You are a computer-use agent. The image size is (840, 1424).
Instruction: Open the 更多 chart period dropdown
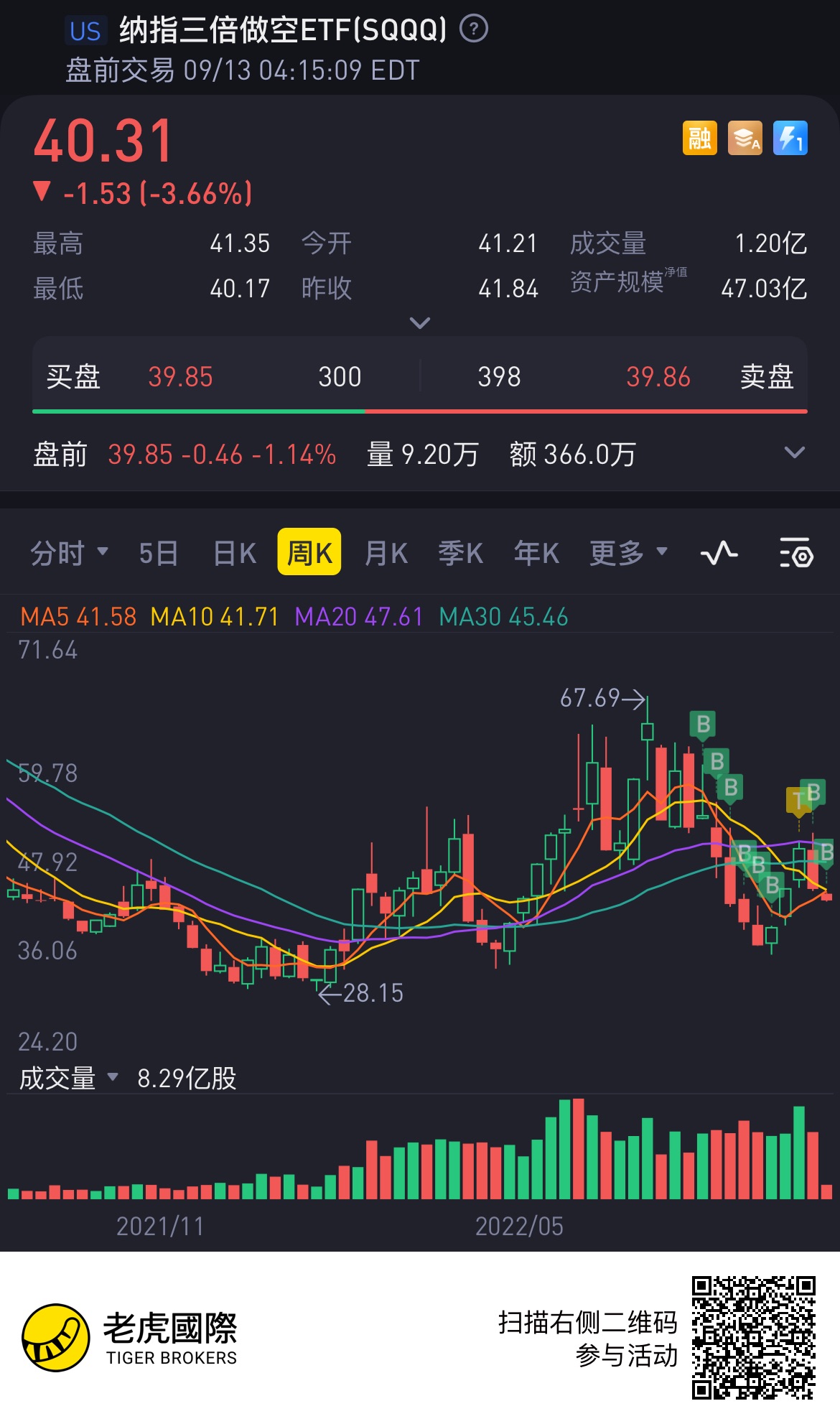[628, 553]
